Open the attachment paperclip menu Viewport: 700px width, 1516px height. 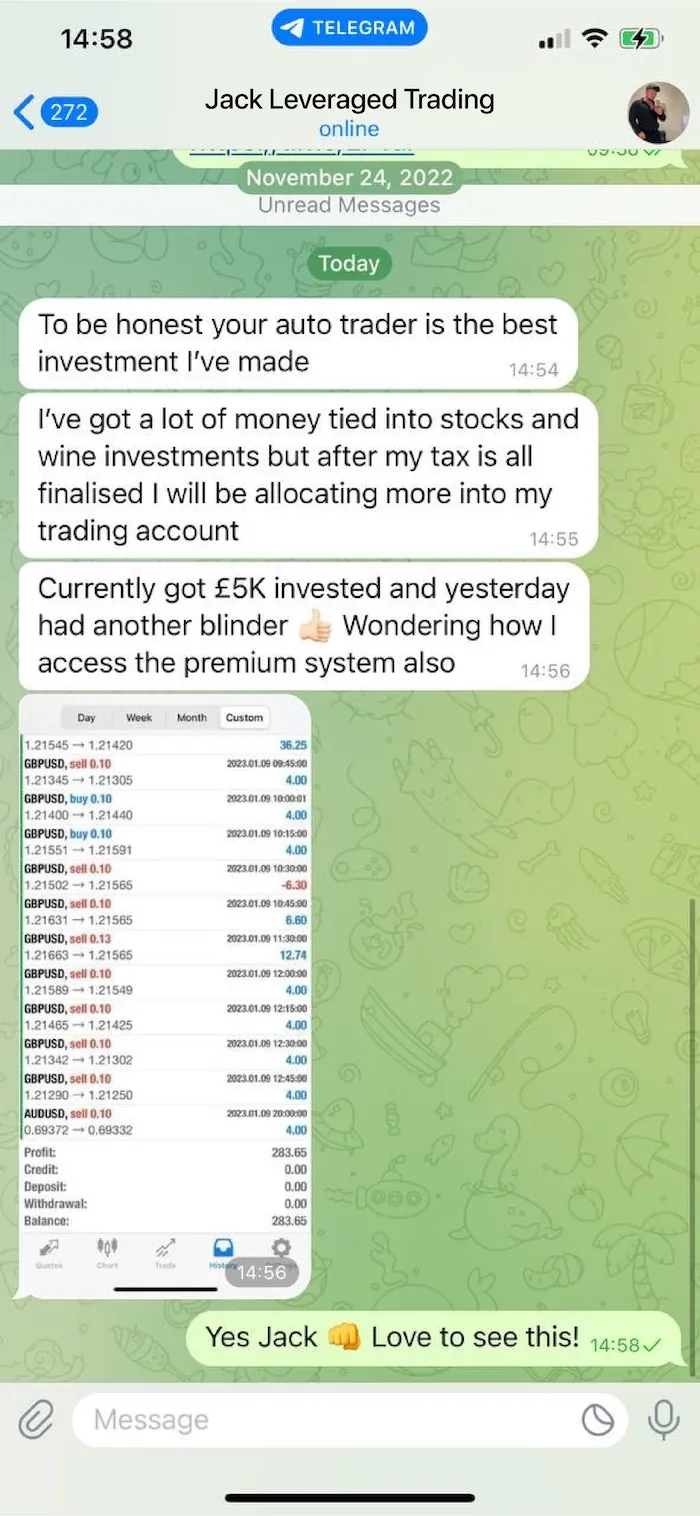point(36,1419)
